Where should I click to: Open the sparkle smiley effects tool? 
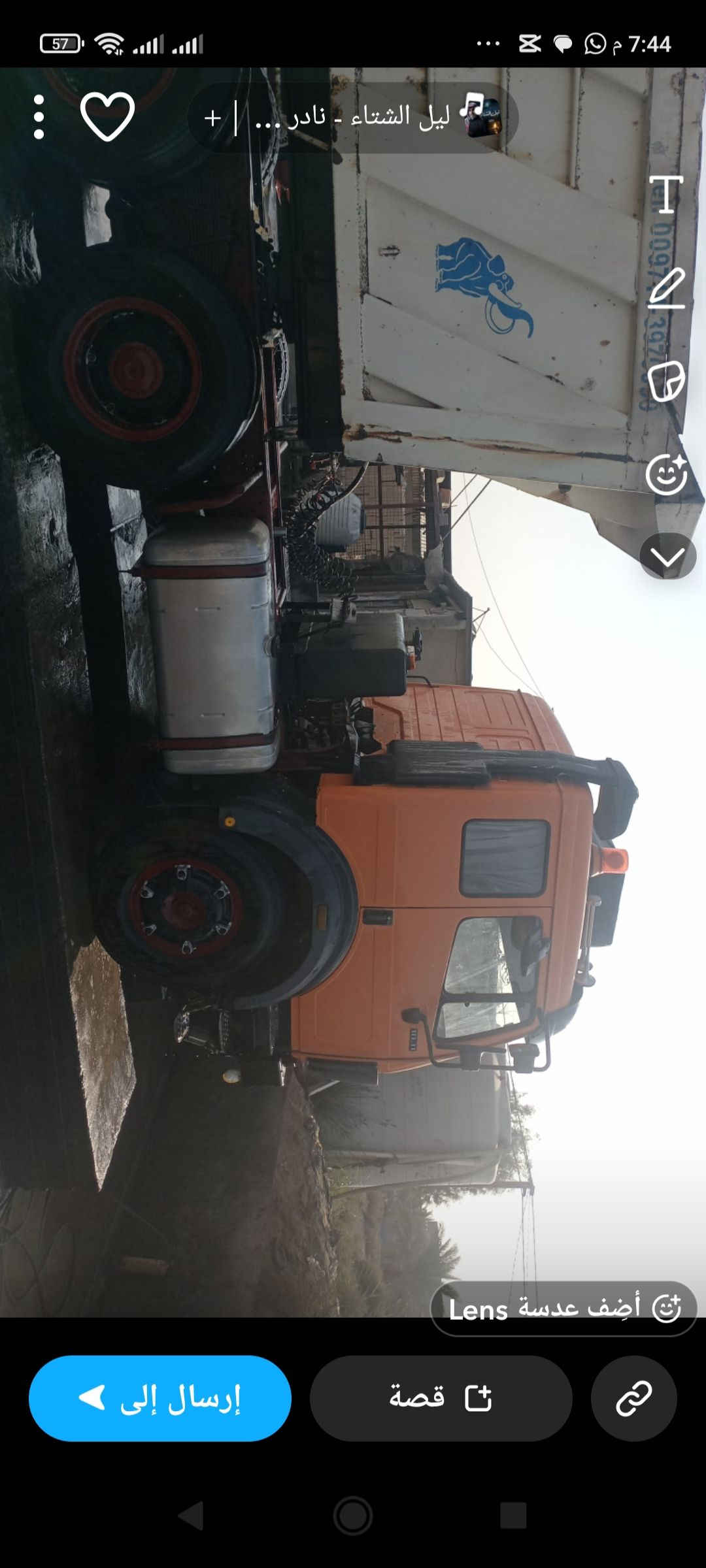tap(666, 474)
